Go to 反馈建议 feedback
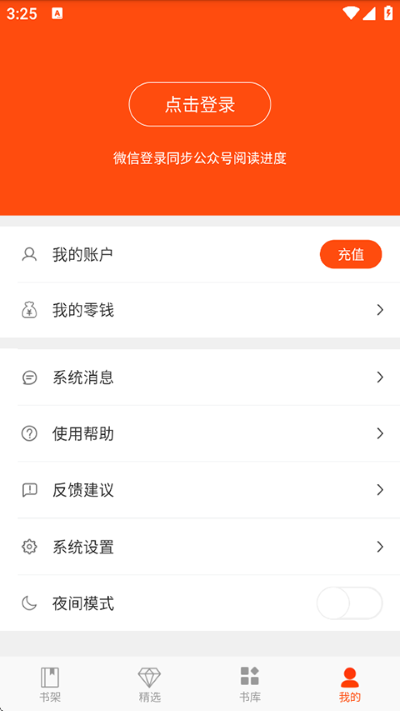Image resolution: width=400 pixels, height=711 pixels. 200,490
